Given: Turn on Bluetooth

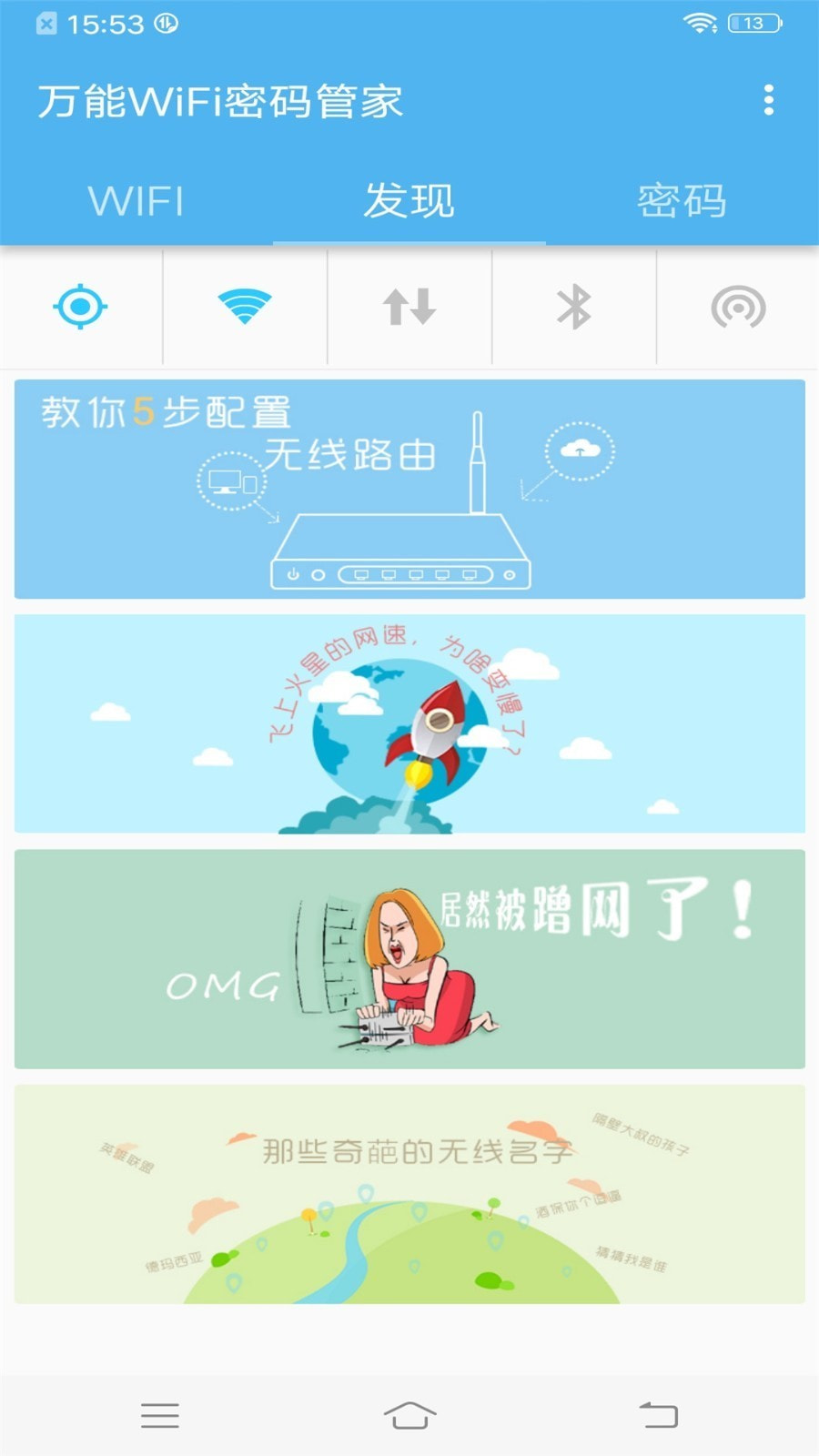Looking at the screenshot, I should click(574, 307).
